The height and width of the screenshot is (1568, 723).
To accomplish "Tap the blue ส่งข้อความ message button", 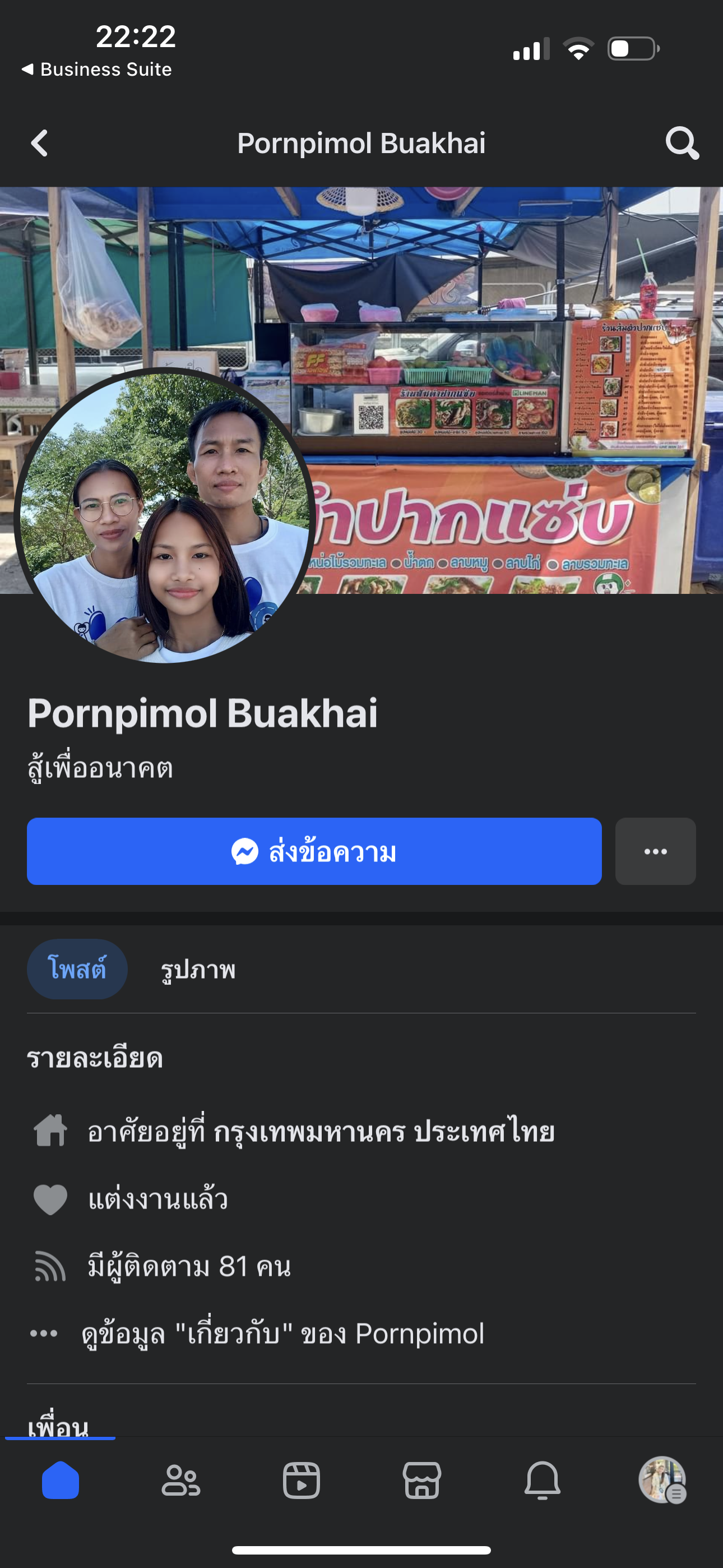I will point(314,851).
